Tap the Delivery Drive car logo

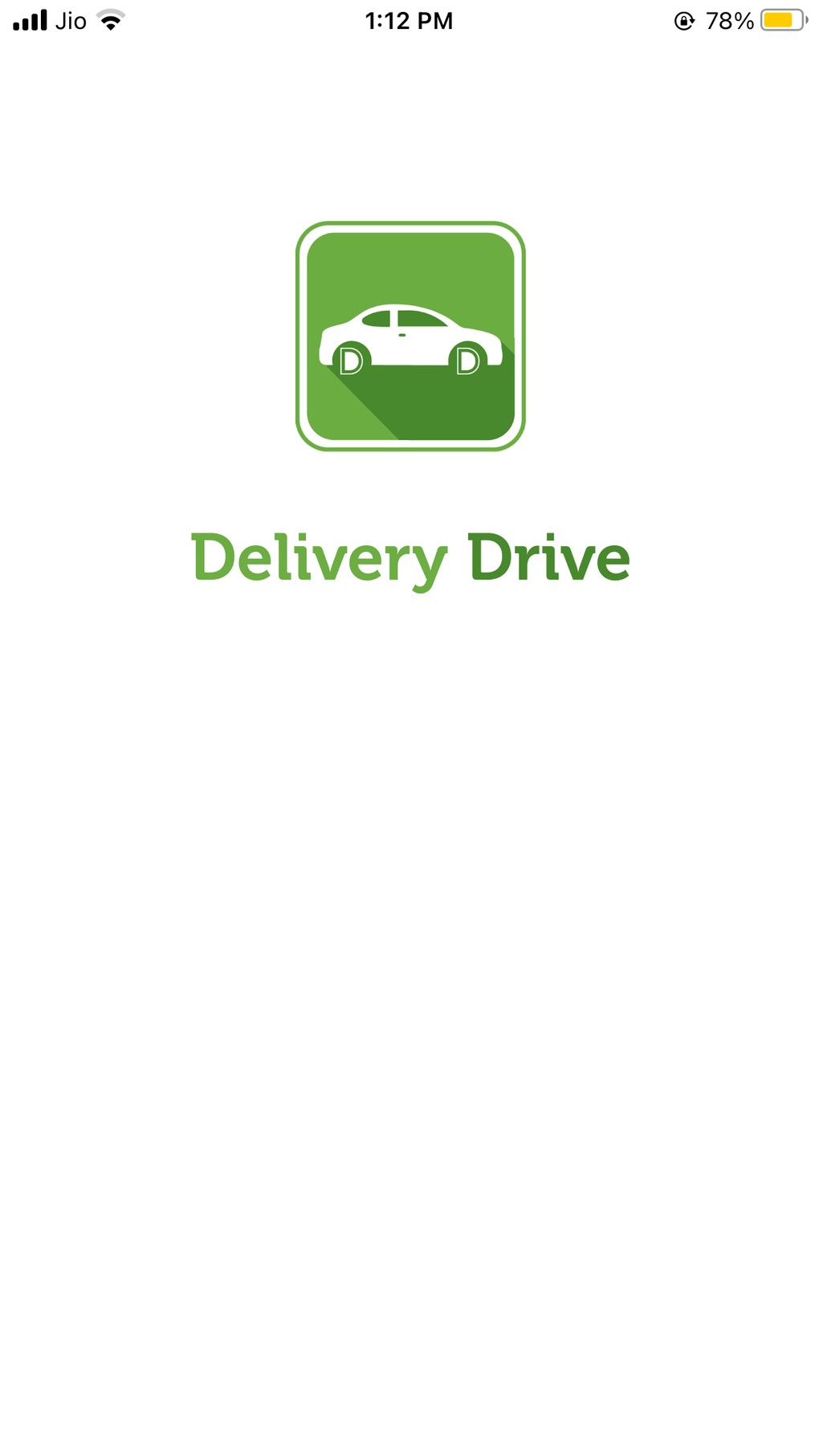[409, 336]
